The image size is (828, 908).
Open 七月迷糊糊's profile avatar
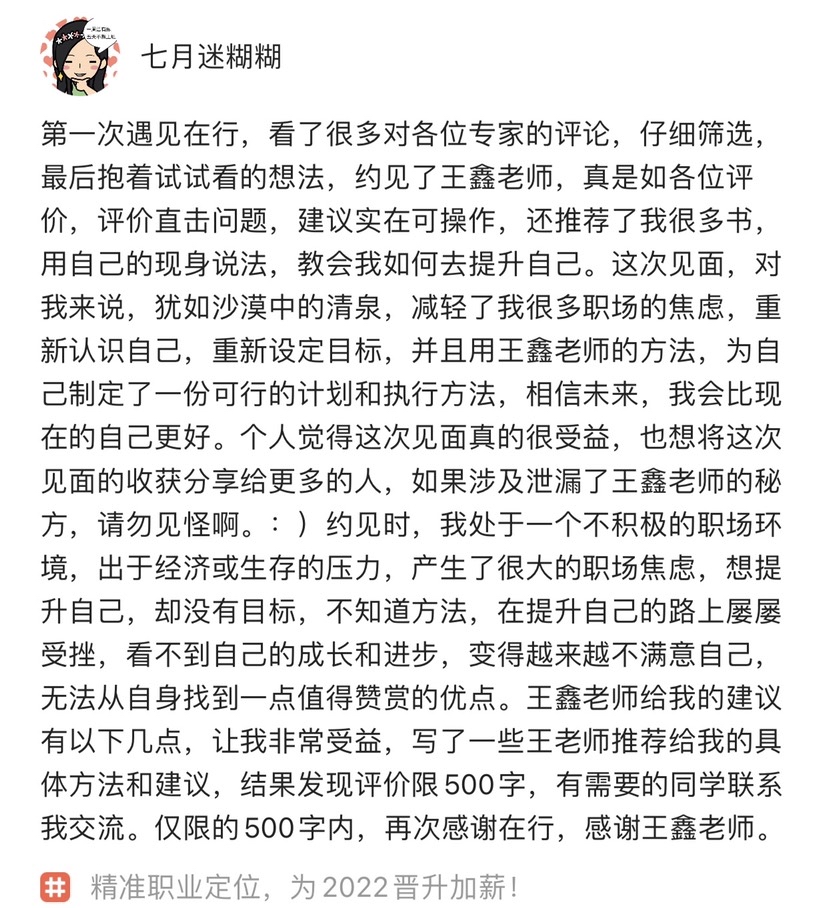[82, 57]
